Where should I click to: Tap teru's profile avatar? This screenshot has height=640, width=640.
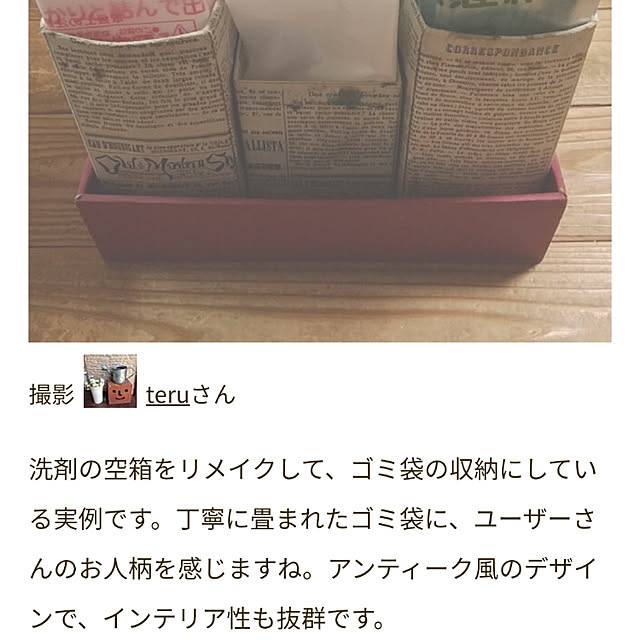click(109, 383)
